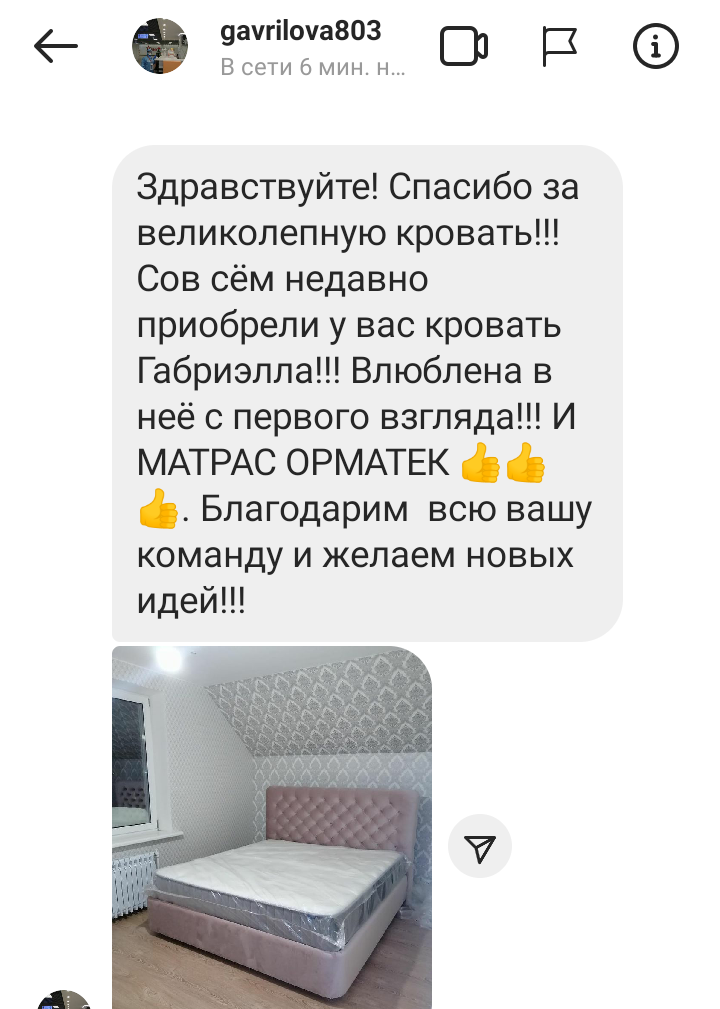This screenshot has height=1009, width=720.
Task: Open conversation info details
Action: pyautogui.click(x=656, y=46)
